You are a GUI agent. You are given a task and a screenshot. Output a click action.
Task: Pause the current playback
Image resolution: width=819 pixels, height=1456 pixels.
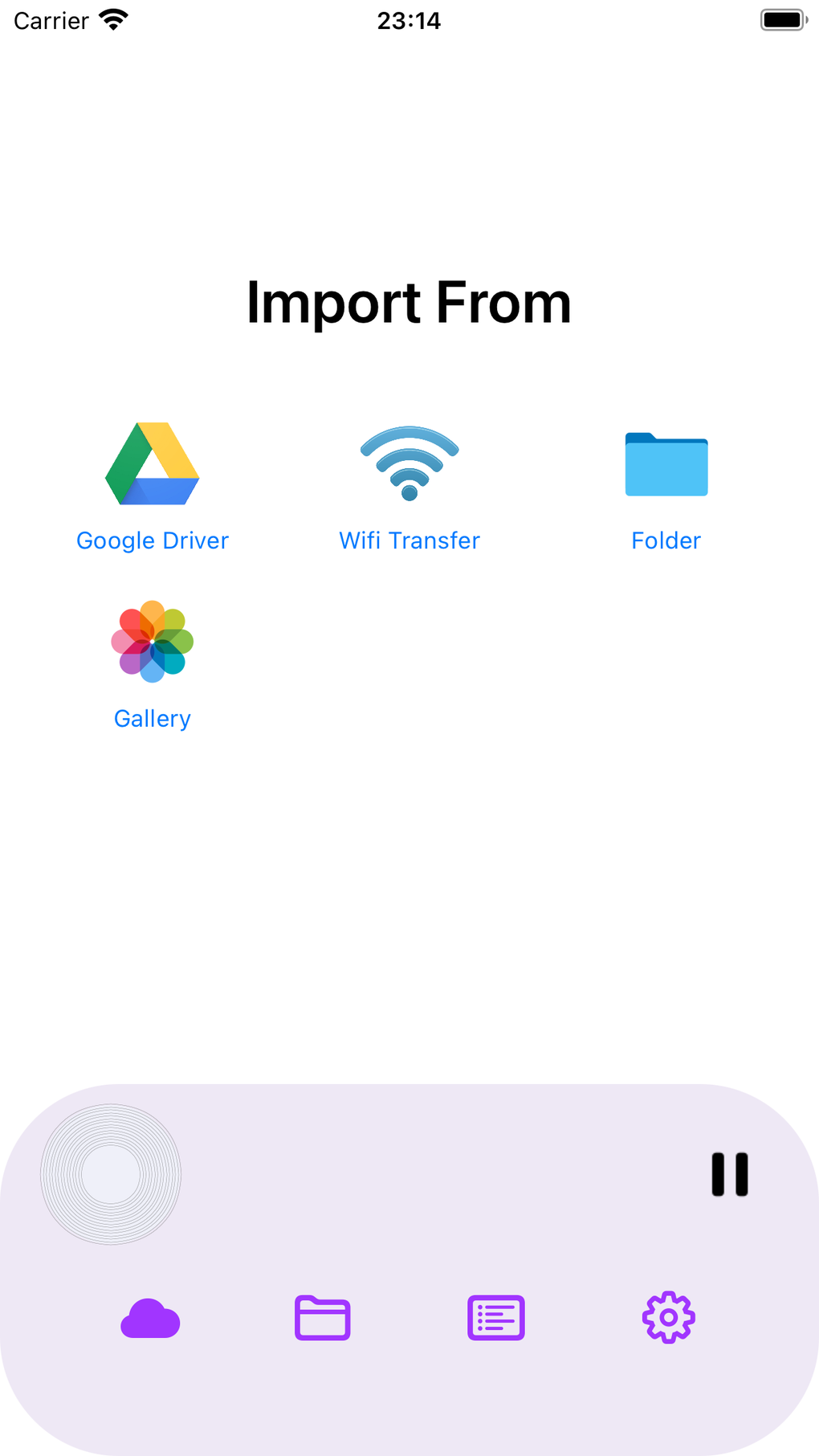[x=729, y=1174]
